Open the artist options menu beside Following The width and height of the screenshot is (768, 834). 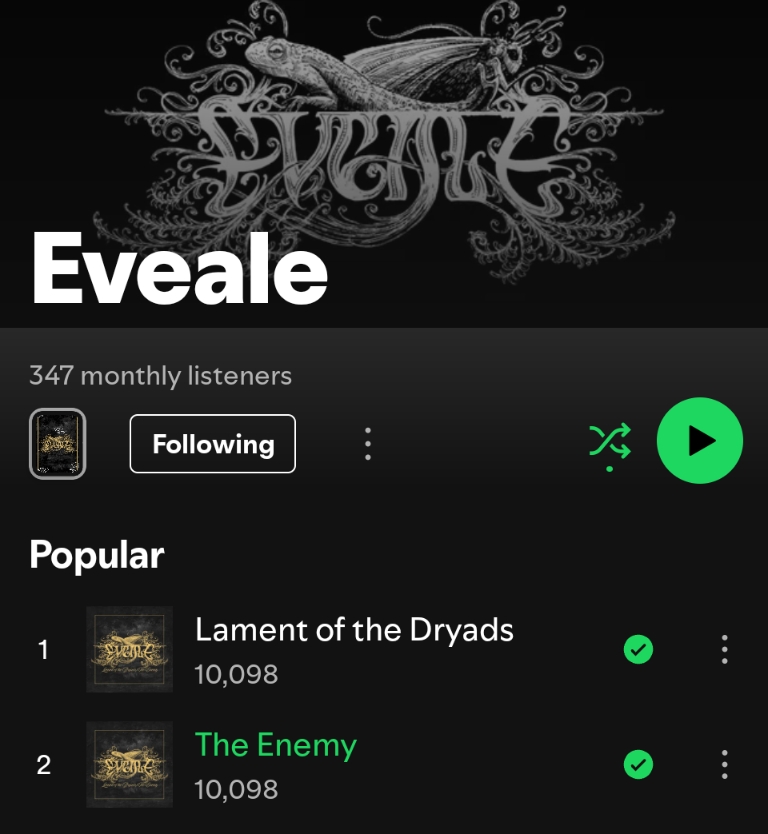coord(368,444)
